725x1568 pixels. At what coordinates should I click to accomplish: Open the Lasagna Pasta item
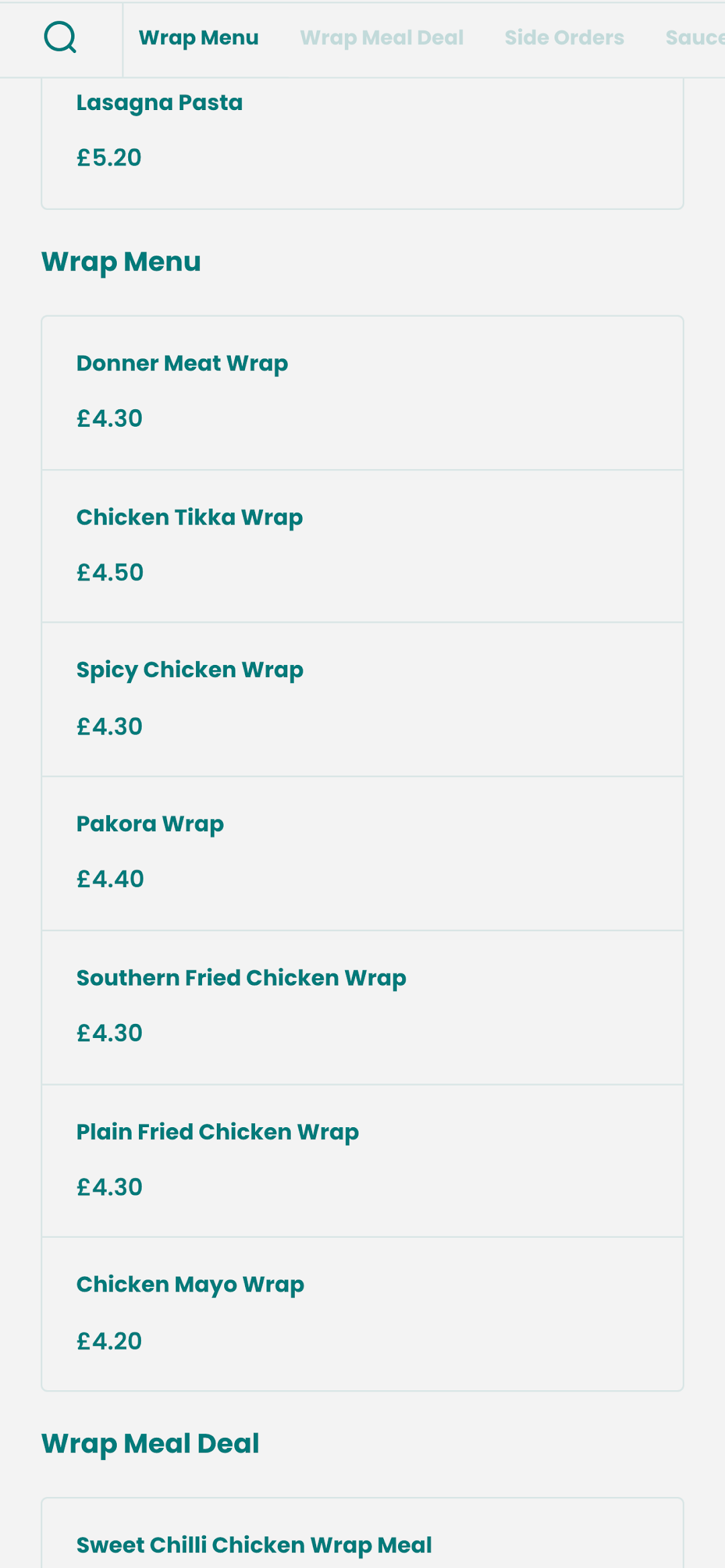362,143
